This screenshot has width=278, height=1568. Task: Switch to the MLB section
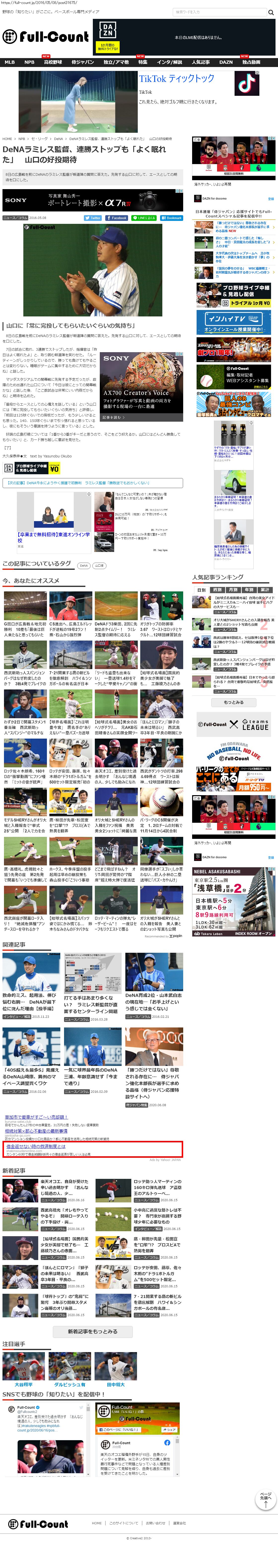tap(10, 62)
